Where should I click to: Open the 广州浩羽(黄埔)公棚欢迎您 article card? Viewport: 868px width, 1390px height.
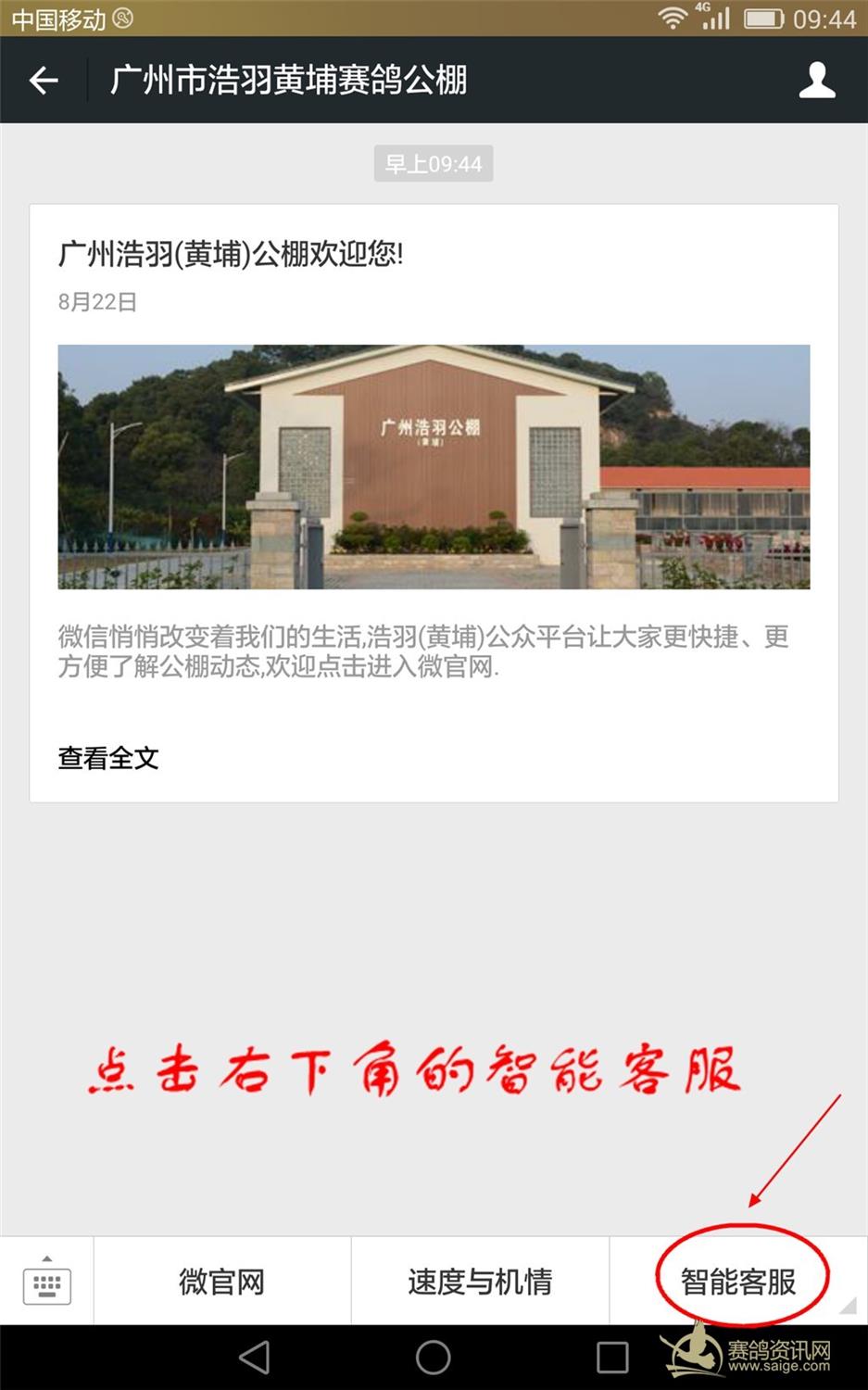[x=434, y=466]
